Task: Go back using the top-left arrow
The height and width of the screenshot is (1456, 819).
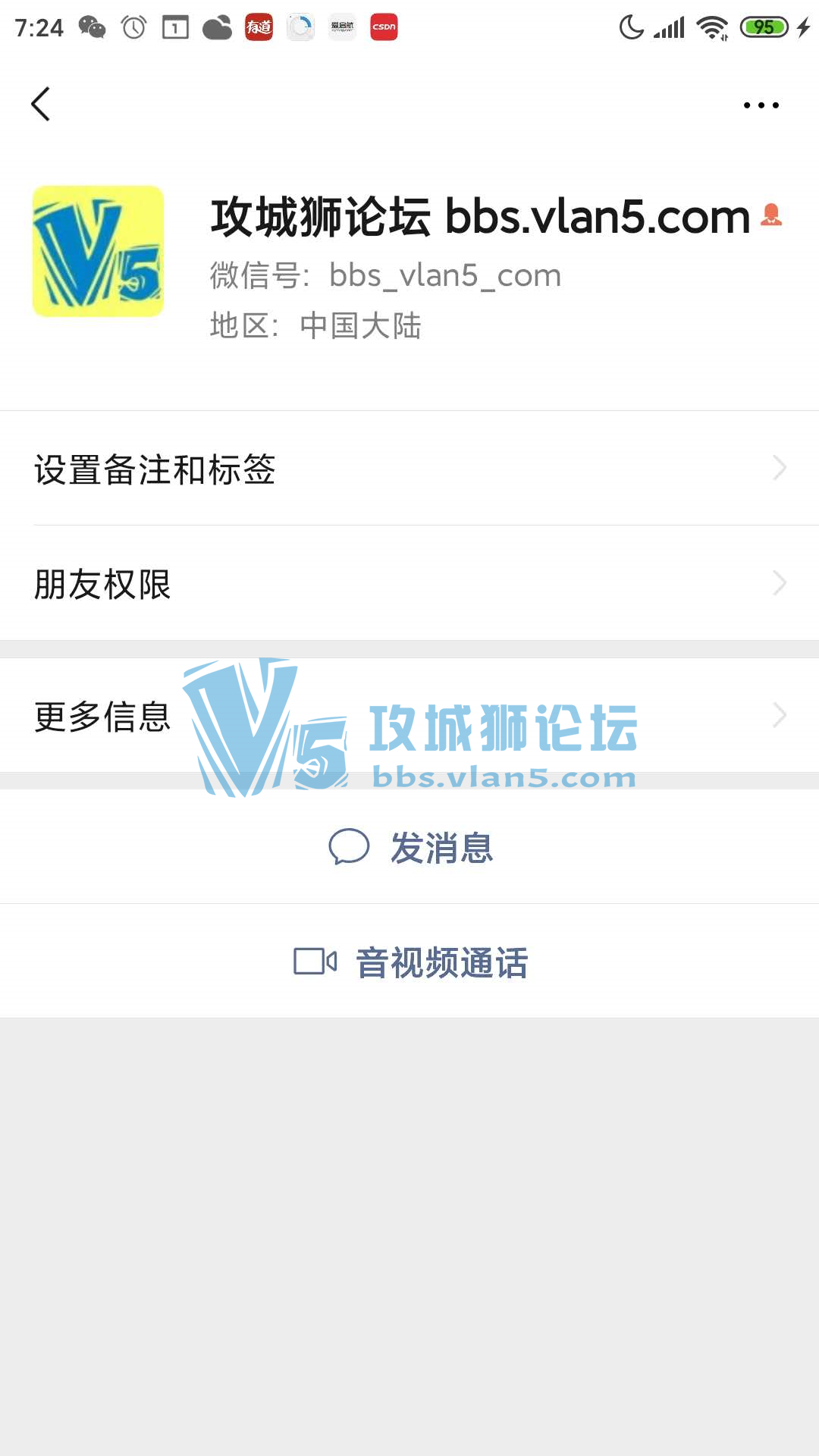Action: tap(41, 104)
